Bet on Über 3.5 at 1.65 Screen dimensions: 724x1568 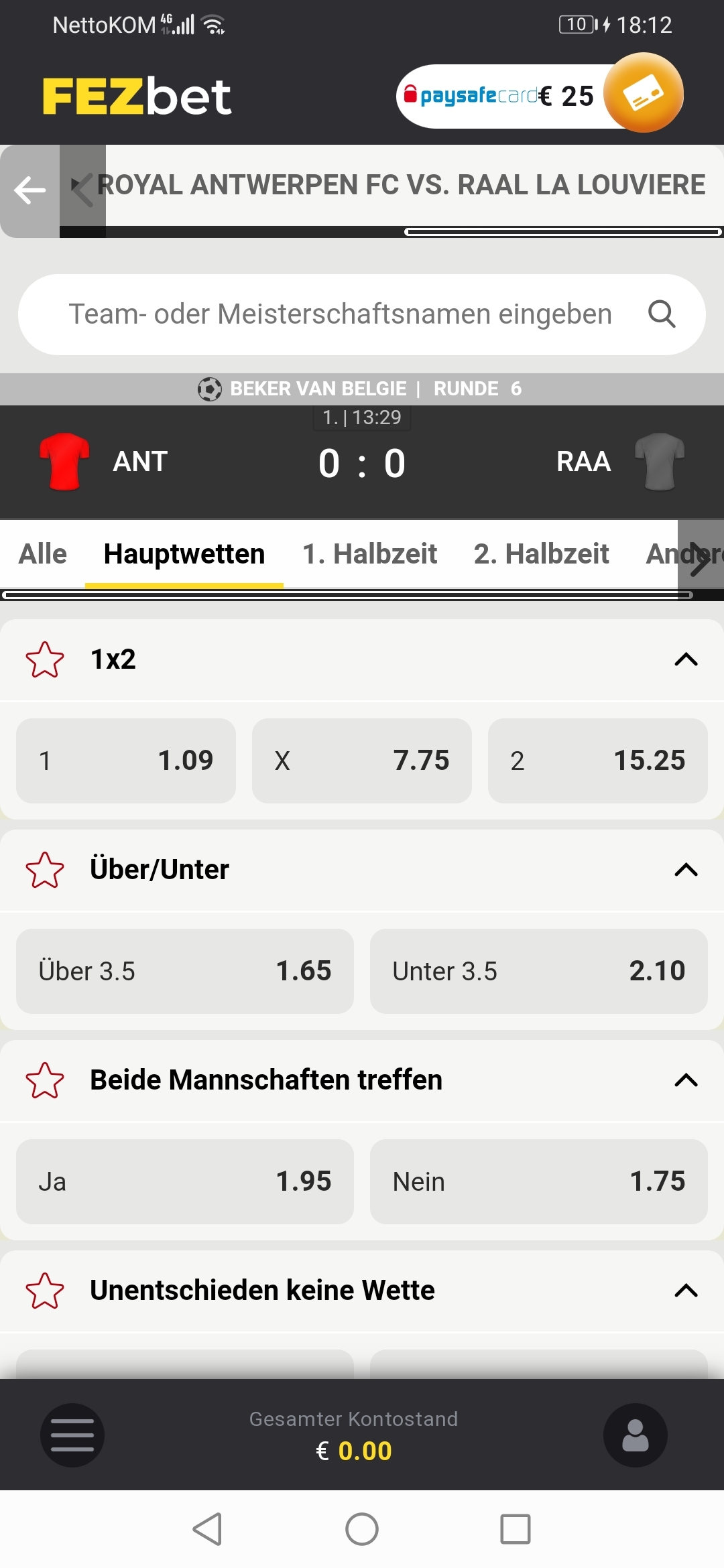185,971
